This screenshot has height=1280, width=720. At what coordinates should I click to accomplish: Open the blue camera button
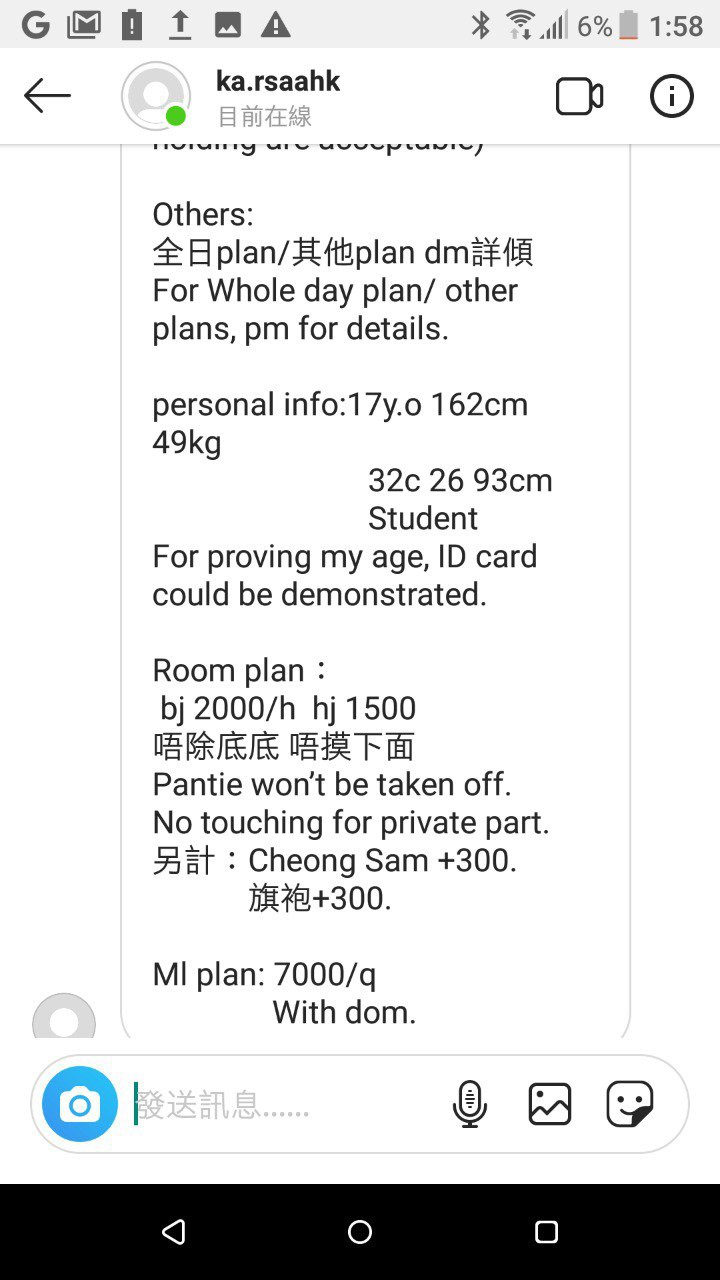point(80,1104)
